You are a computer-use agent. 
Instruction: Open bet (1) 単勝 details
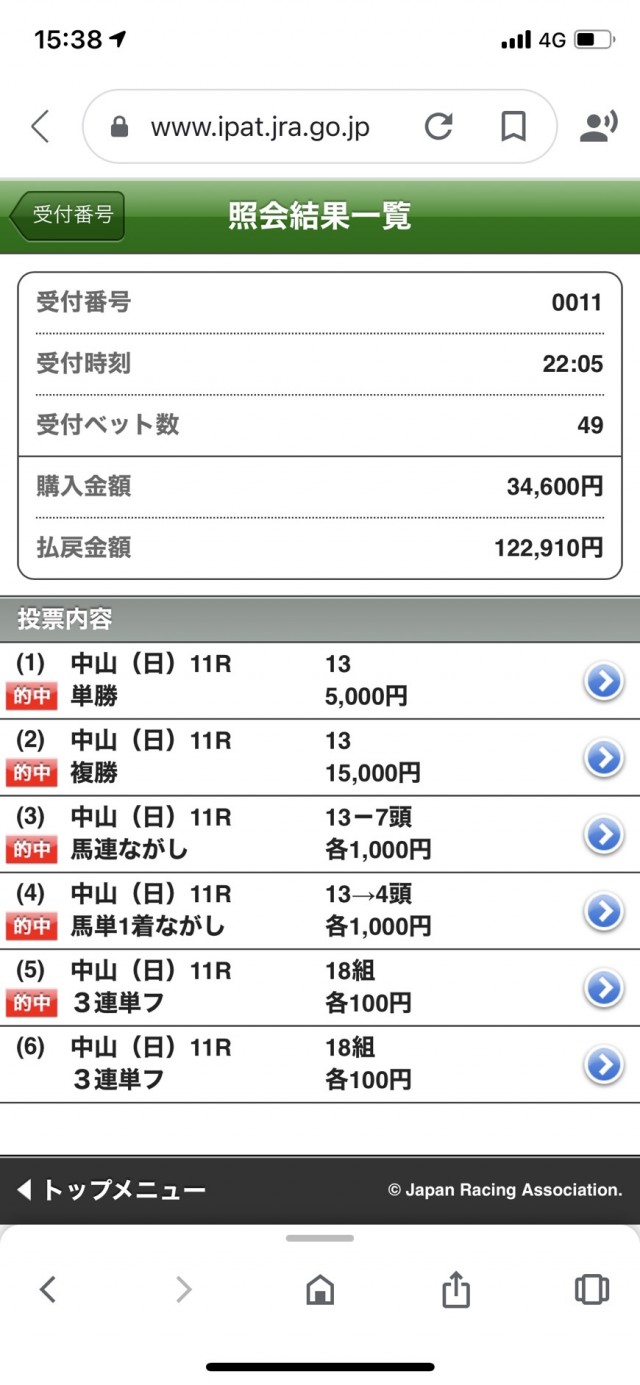(x=603, y=681)
